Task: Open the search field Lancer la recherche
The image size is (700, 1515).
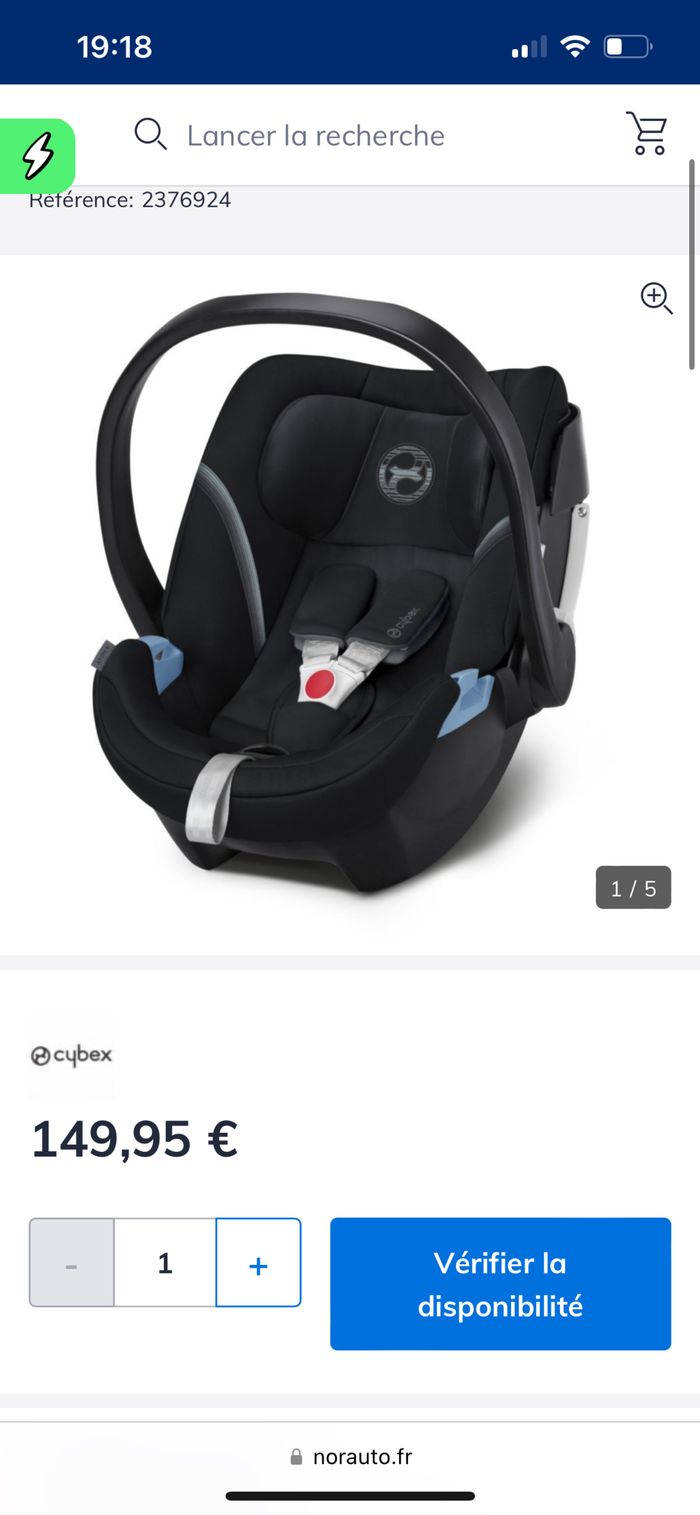Action: 315,135
